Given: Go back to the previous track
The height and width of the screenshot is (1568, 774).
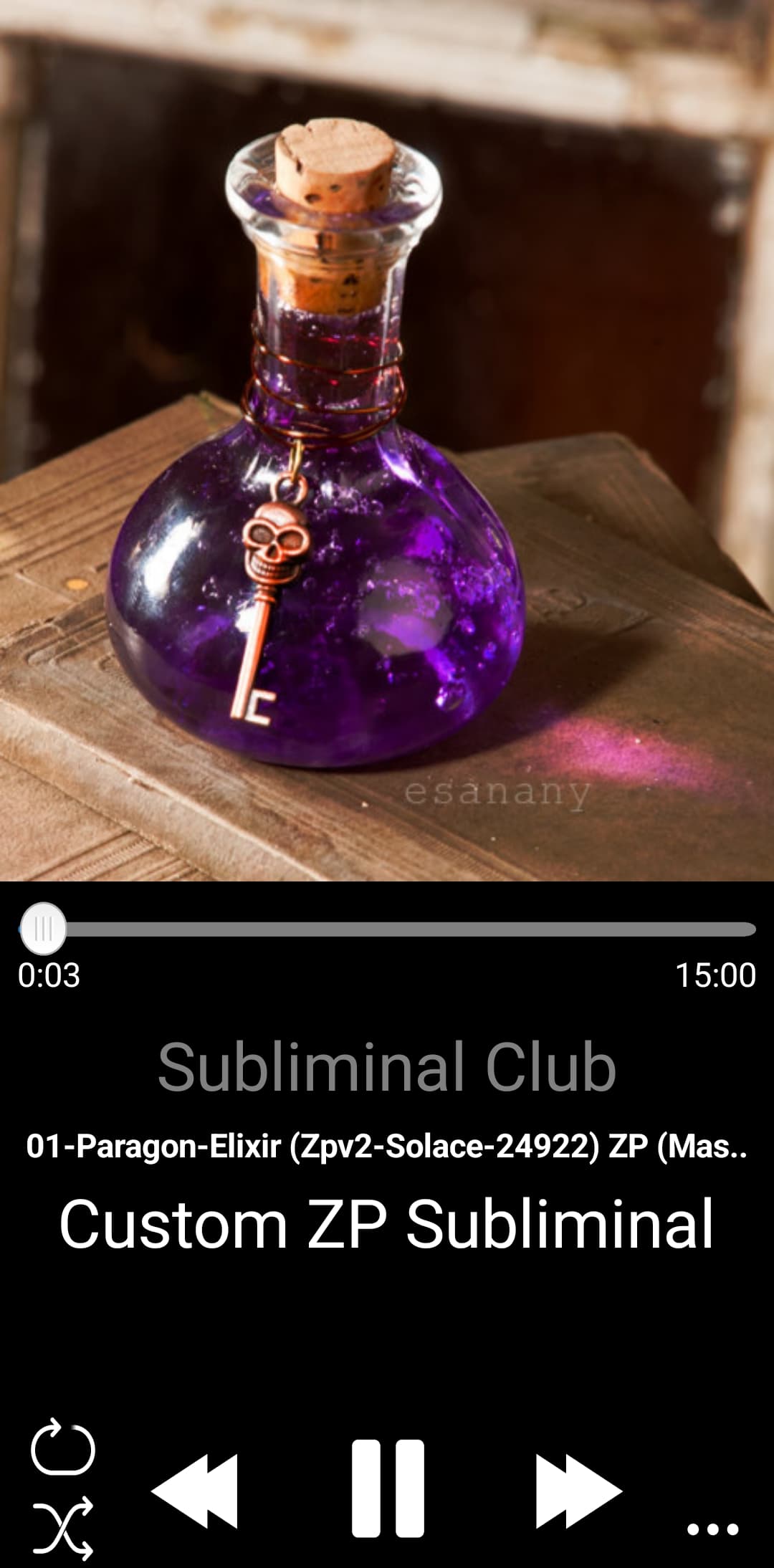Looking at the screenshot, I should (x=194, y=1491).
